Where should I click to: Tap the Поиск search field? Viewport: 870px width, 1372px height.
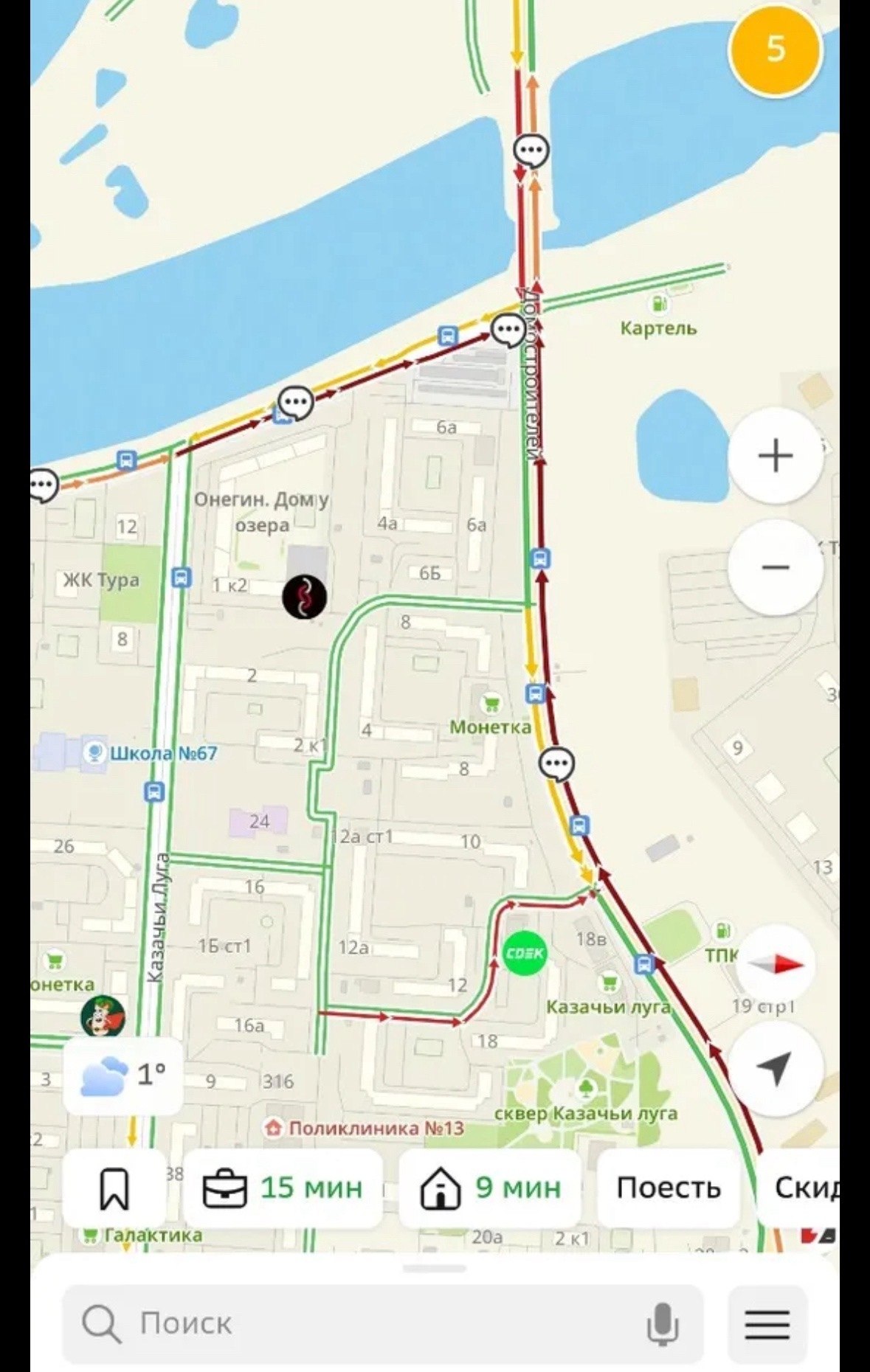pyautogui.click(x=369, y=1323)
